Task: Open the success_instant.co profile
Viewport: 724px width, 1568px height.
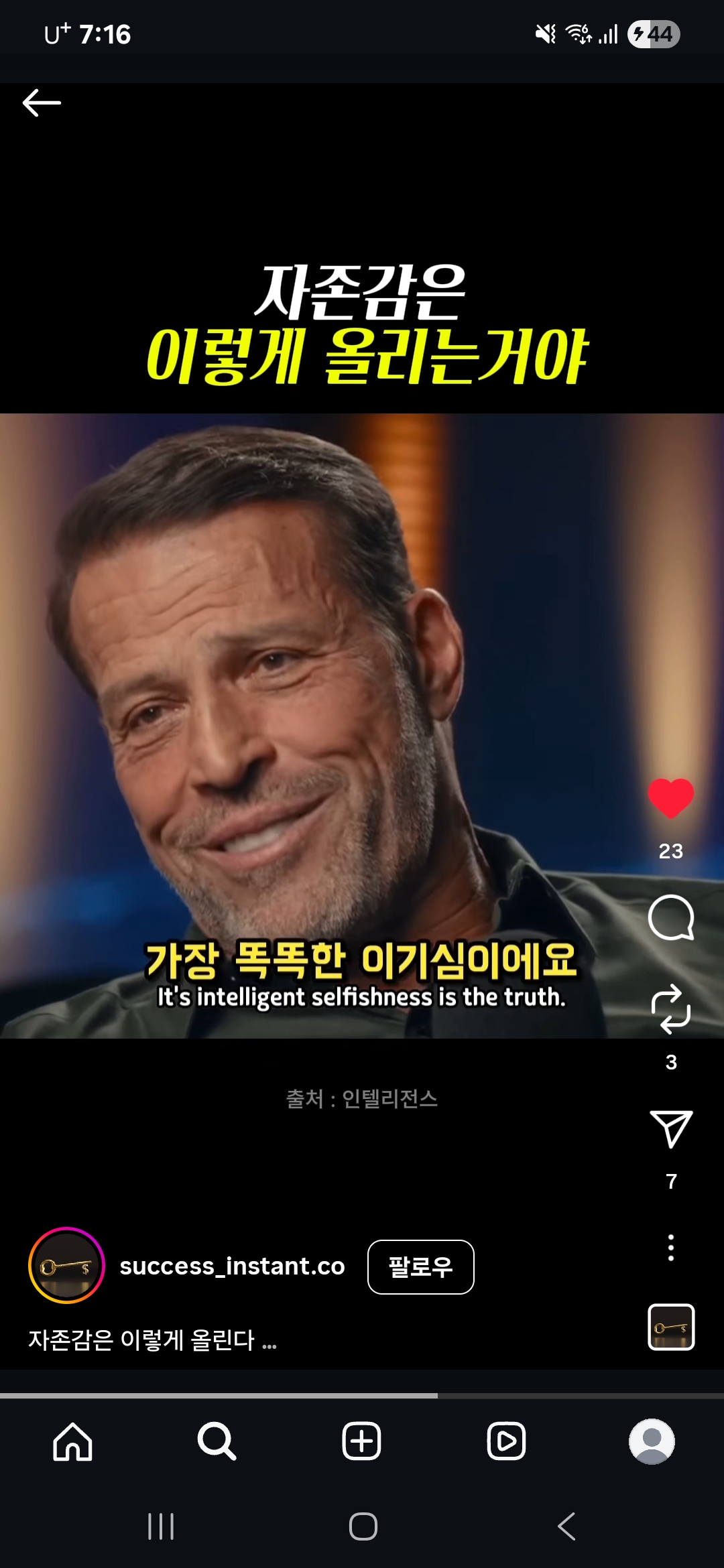Action: (x=231, y=1266)
